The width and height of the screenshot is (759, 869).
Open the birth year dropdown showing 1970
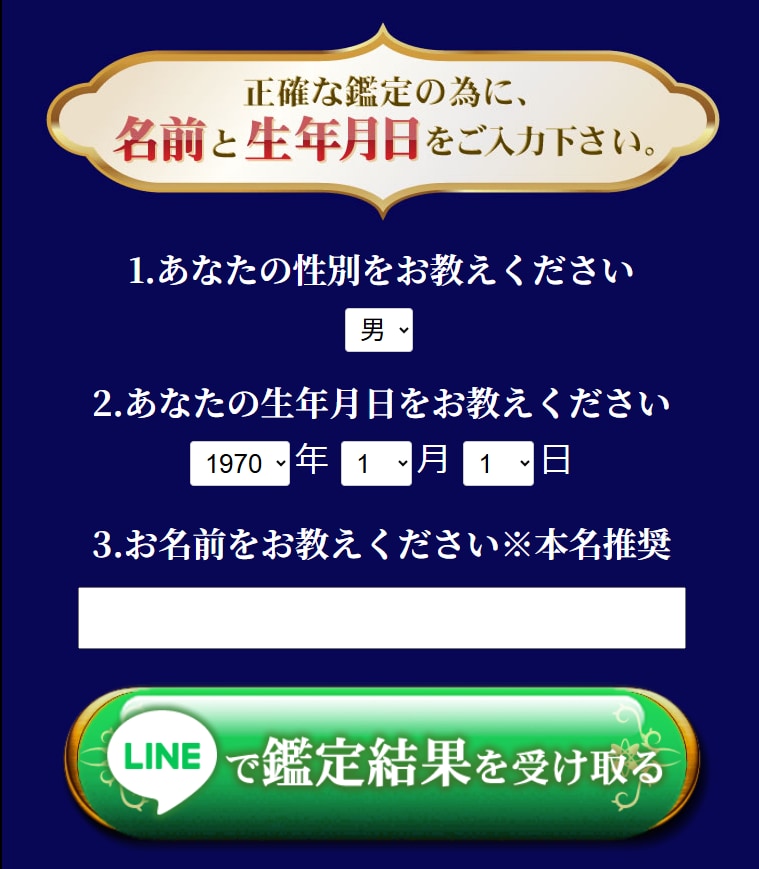point(240,463)
